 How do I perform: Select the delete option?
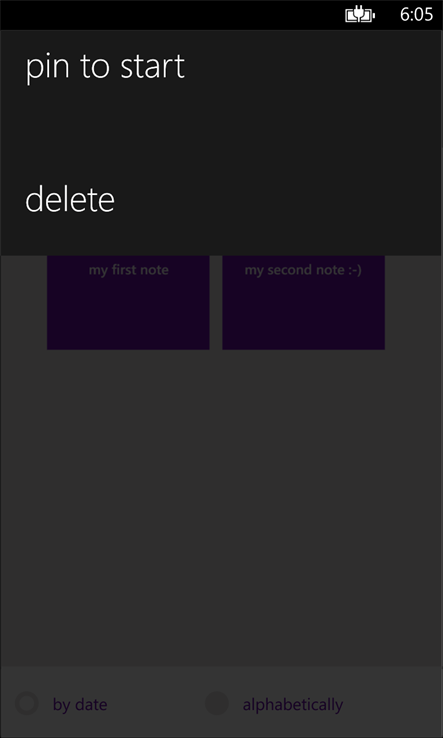tap(70, 200)
